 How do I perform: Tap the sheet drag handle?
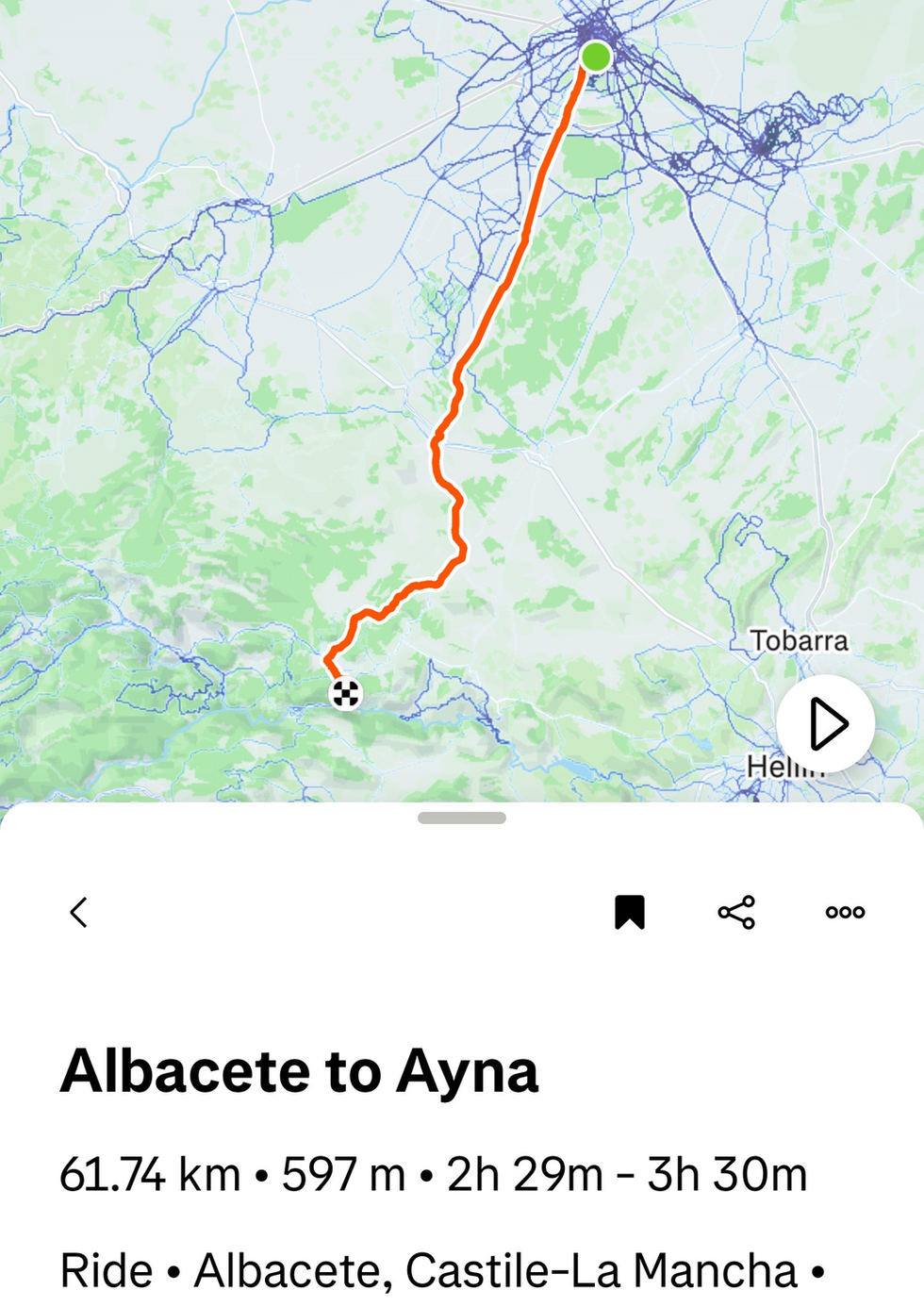pyautogui.click(x=462, y=818)
